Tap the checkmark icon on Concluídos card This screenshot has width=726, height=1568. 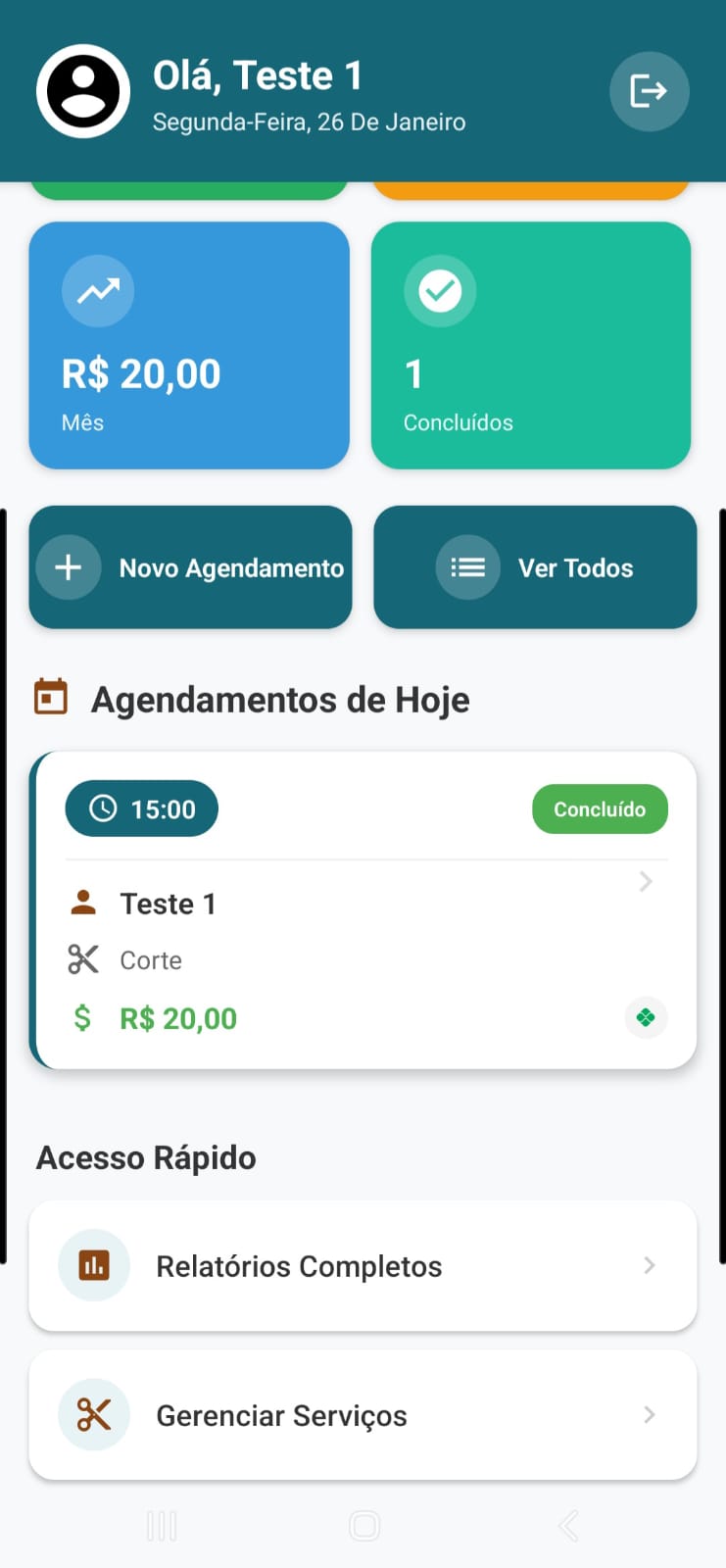click(439, 290)
